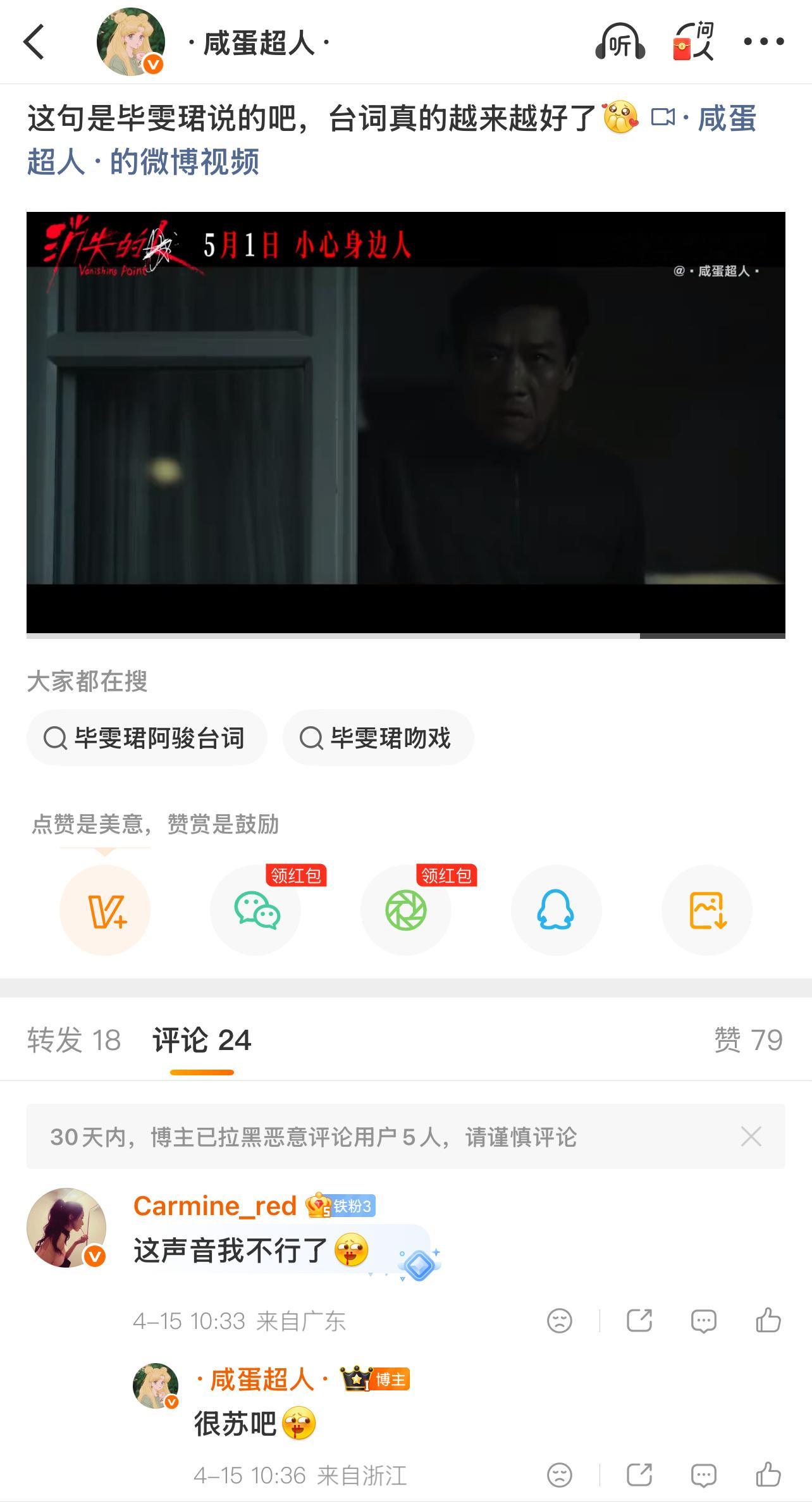Open the three-dot more options menu
Viewport: 812px width, 1508px height.
click(x=762, y=42)
